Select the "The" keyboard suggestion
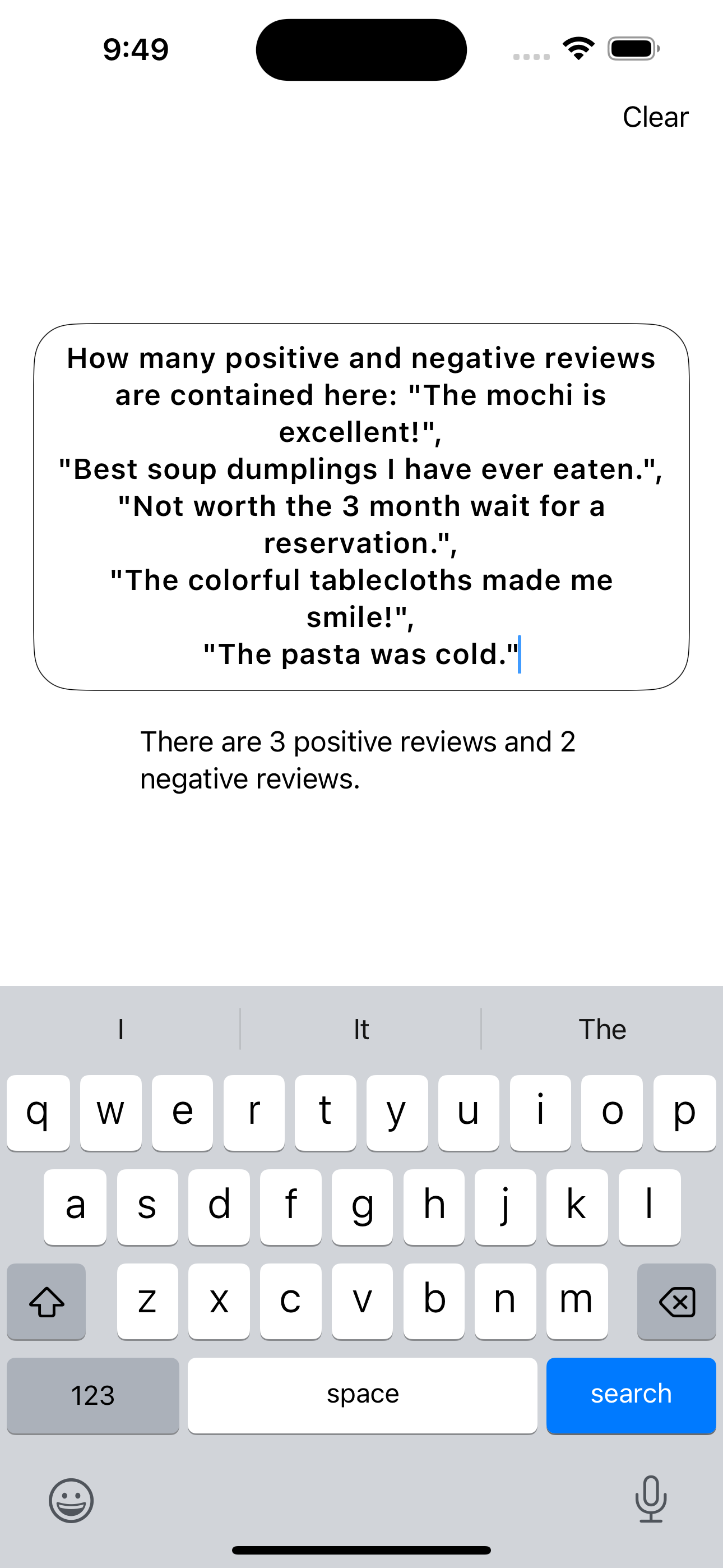 pyautogui.click(x=602, y=1029)
